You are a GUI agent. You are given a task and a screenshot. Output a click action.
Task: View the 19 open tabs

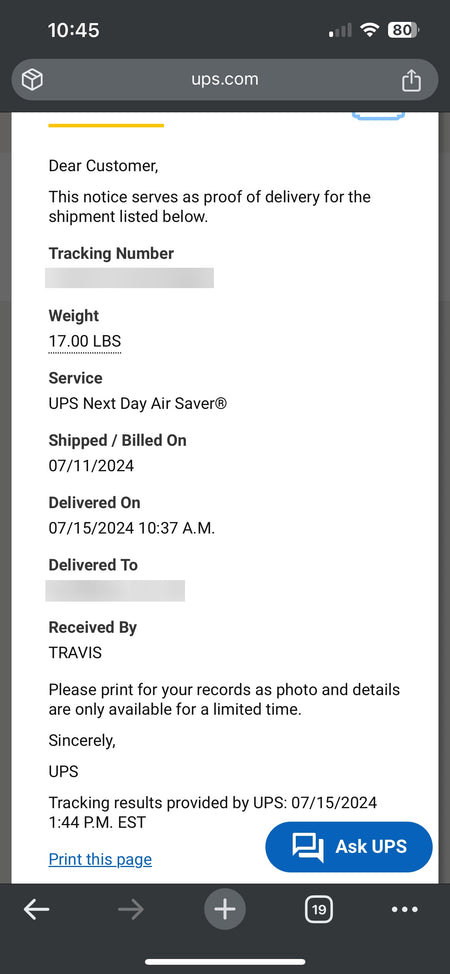(319, 910)
